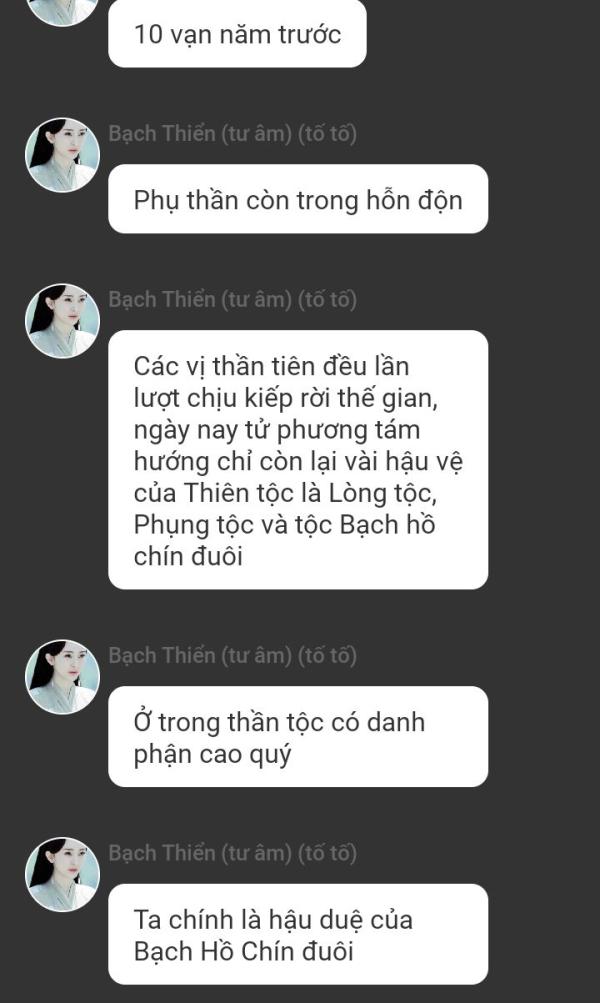Tap Bạch Thiển's avatar above 'Các vị thần tiên' message
Viewport: 600px width, 1003px height.
coord(63,320)
